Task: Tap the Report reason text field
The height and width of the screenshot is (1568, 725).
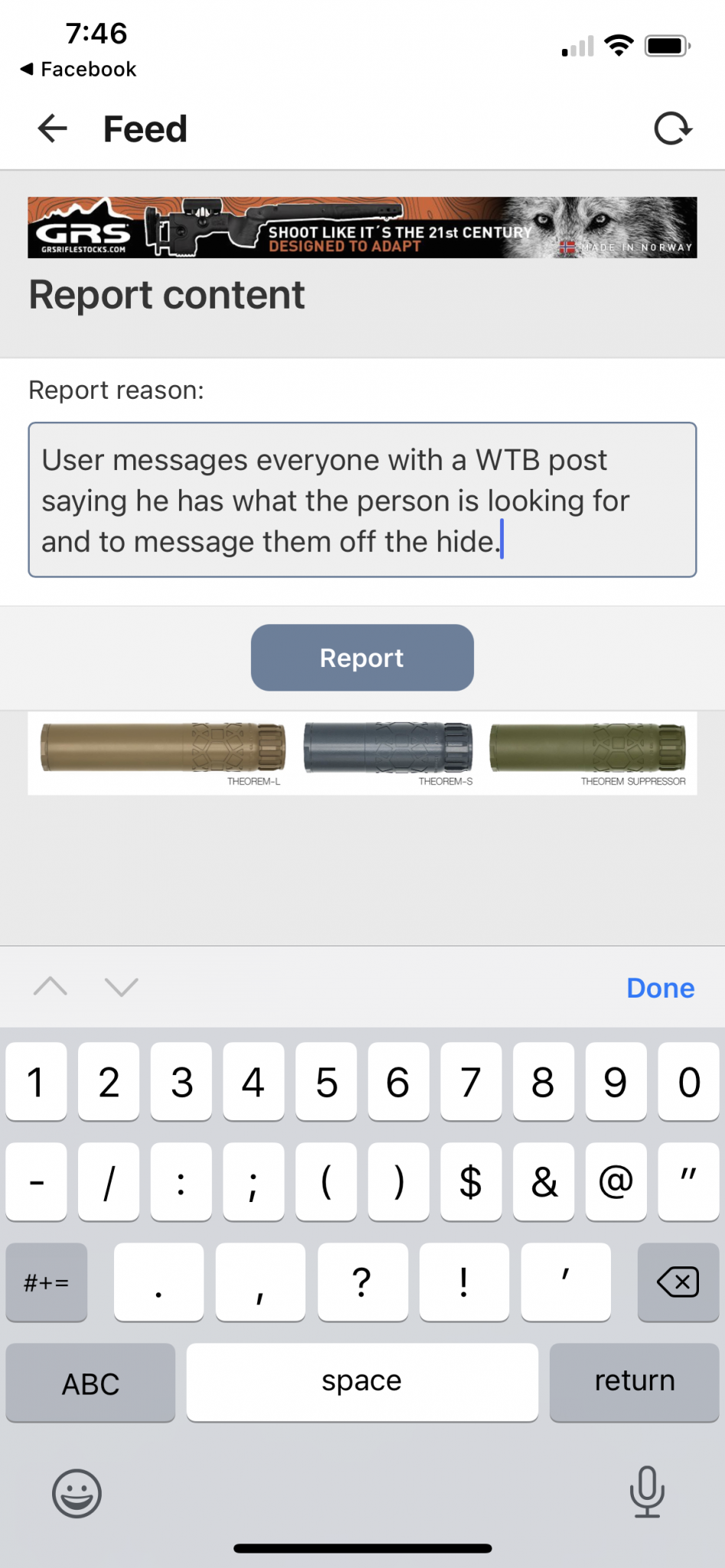Action: point(362,499)
